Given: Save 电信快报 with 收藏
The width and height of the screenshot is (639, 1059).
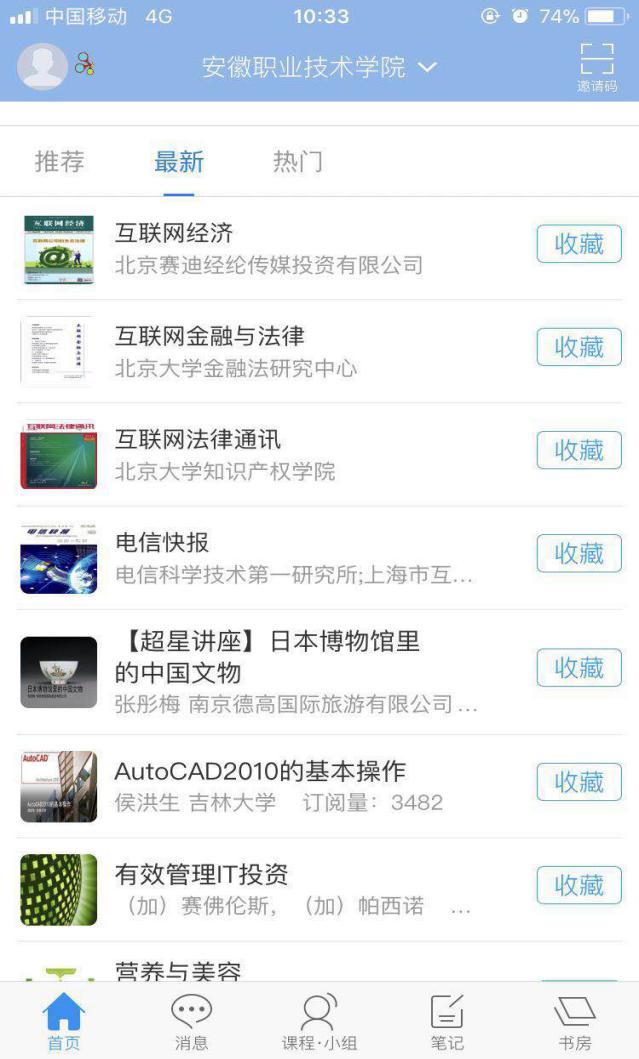Looking at the screenshot, I should (579, 553).
